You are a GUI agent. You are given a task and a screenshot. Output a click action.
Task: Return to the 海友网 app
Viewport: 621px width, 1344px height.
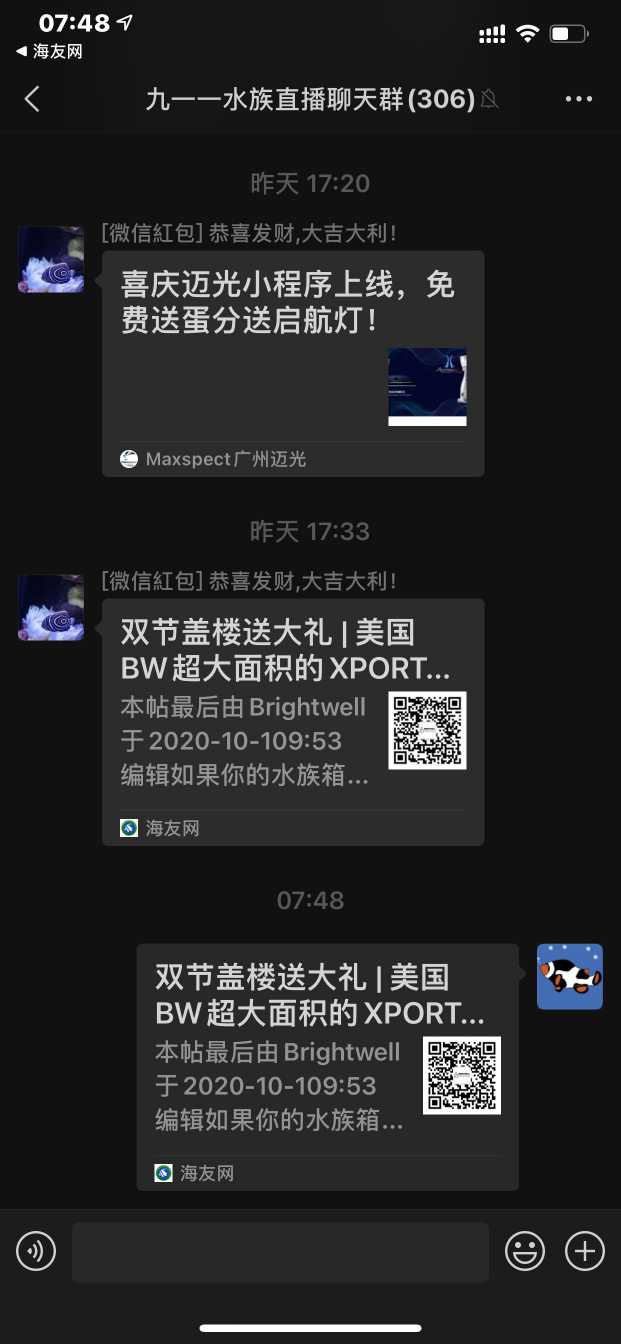click(48, 51)
